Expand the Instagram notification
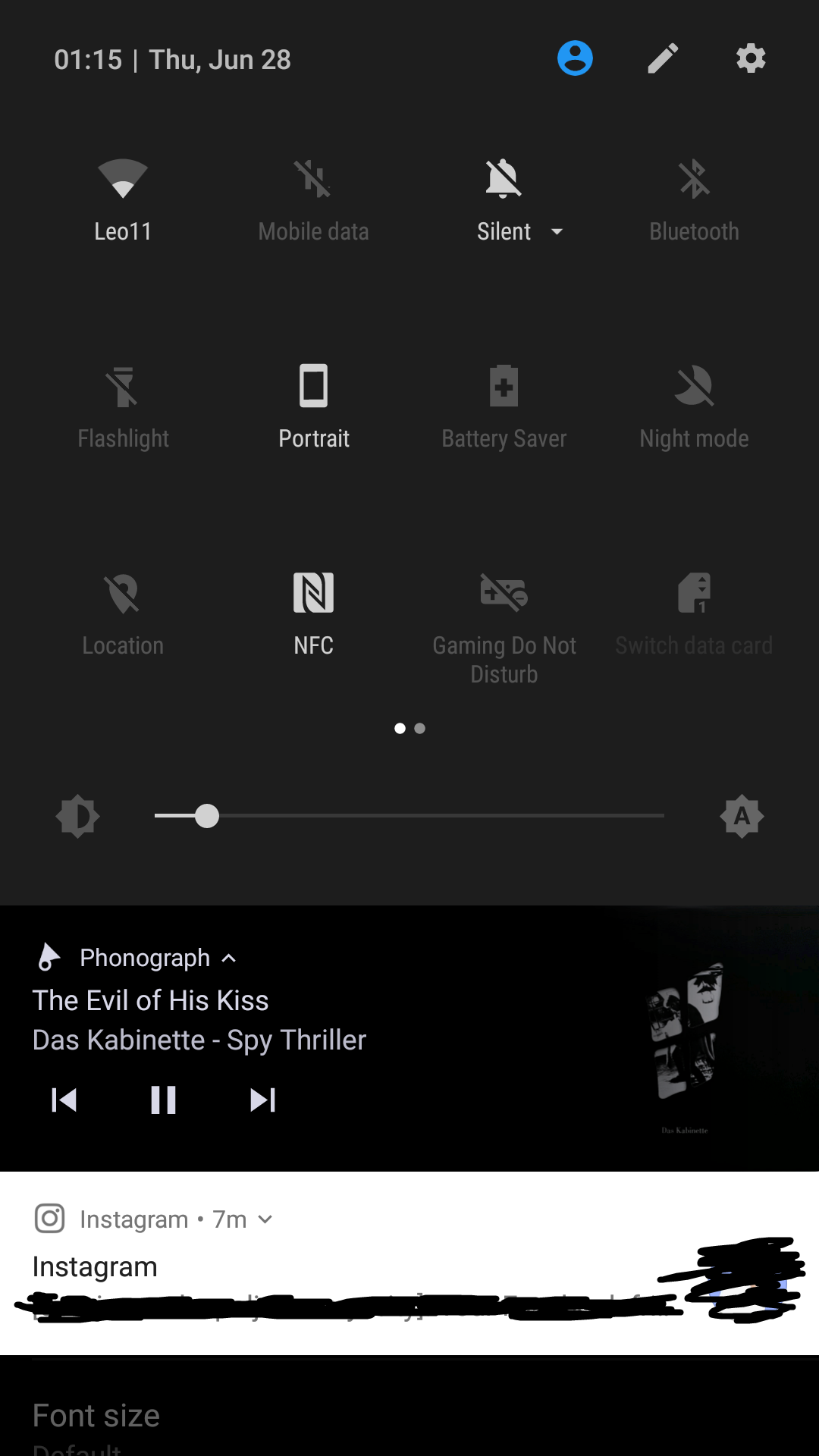 tap(265, 1219)
